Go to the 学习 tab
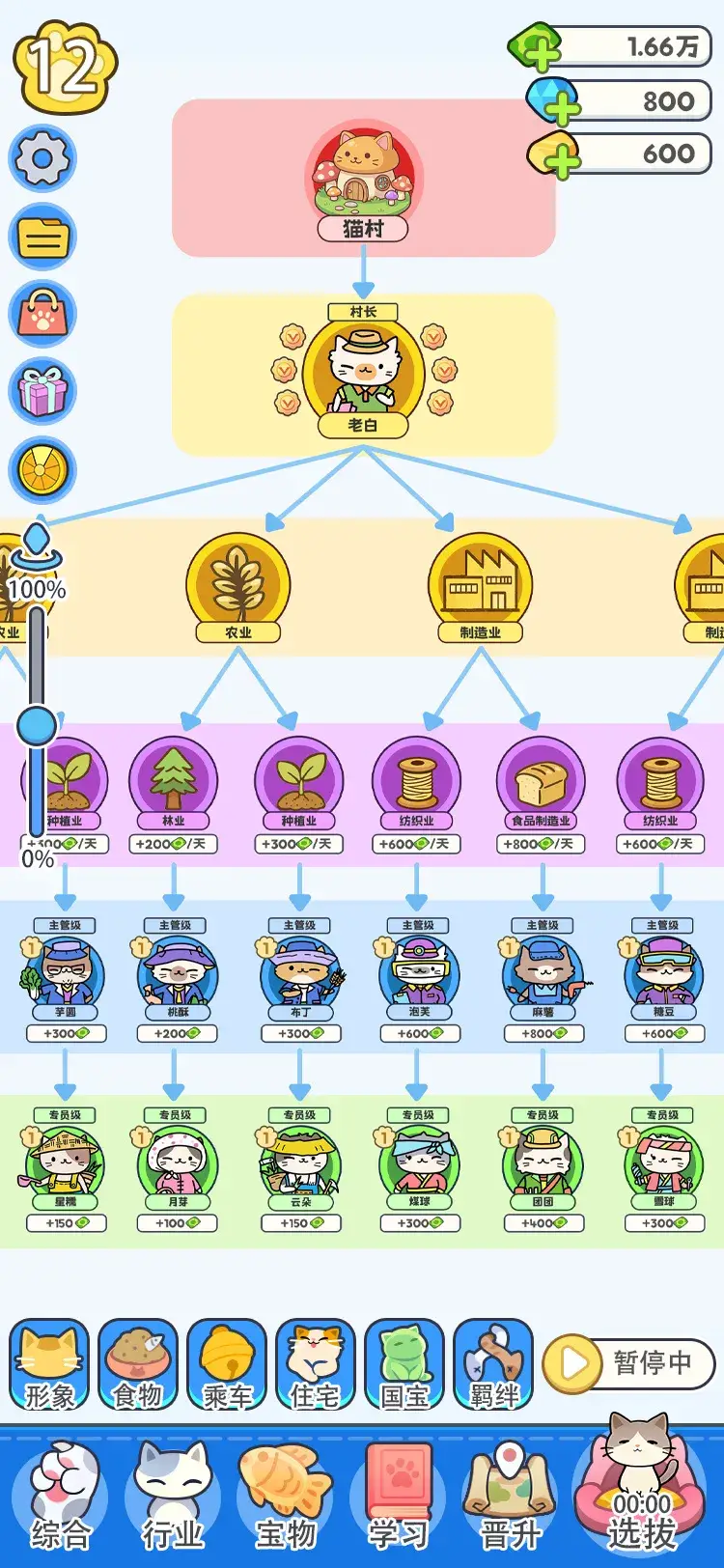 point(398,1499)
